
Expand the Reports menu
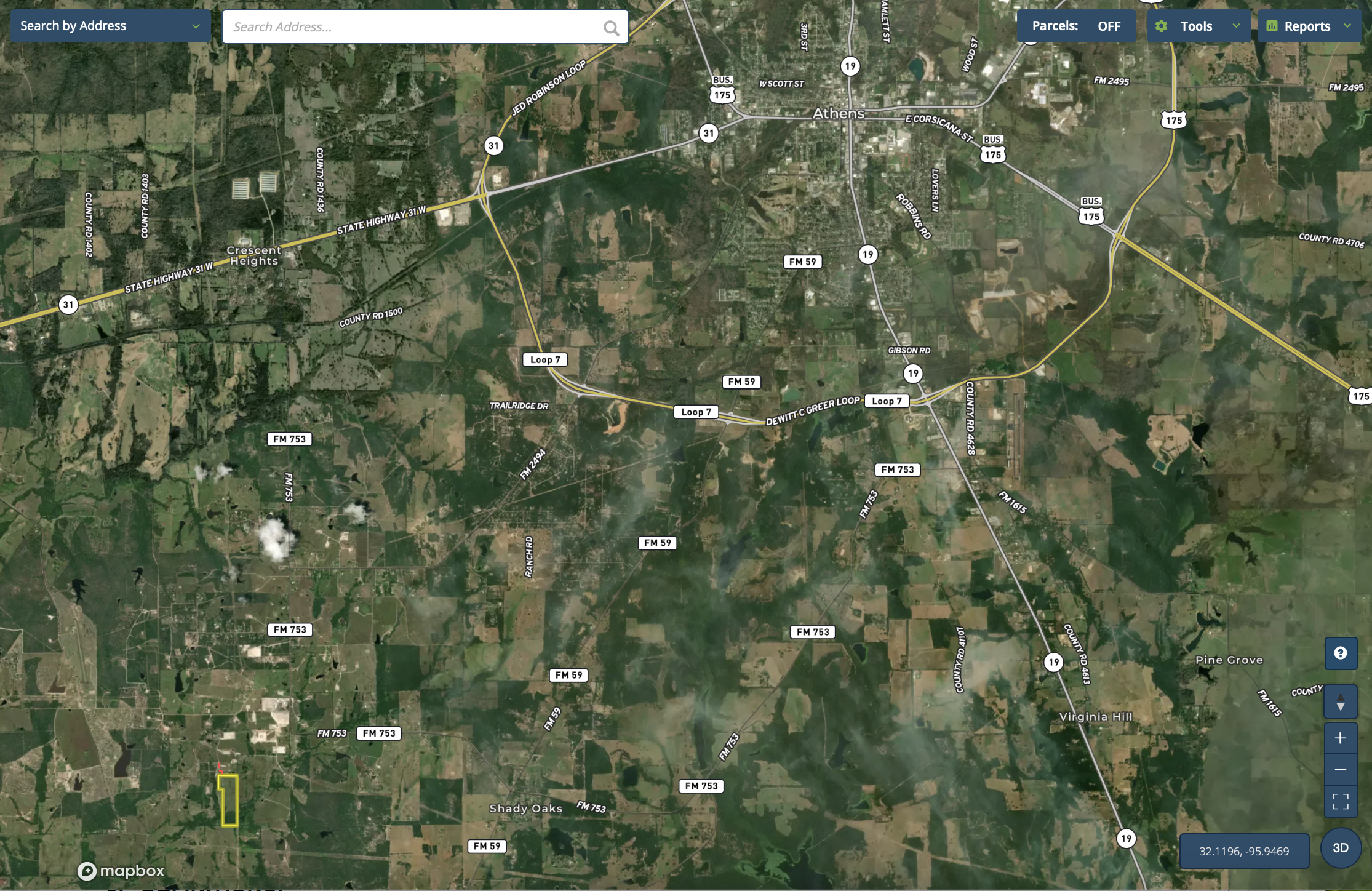1309,26
